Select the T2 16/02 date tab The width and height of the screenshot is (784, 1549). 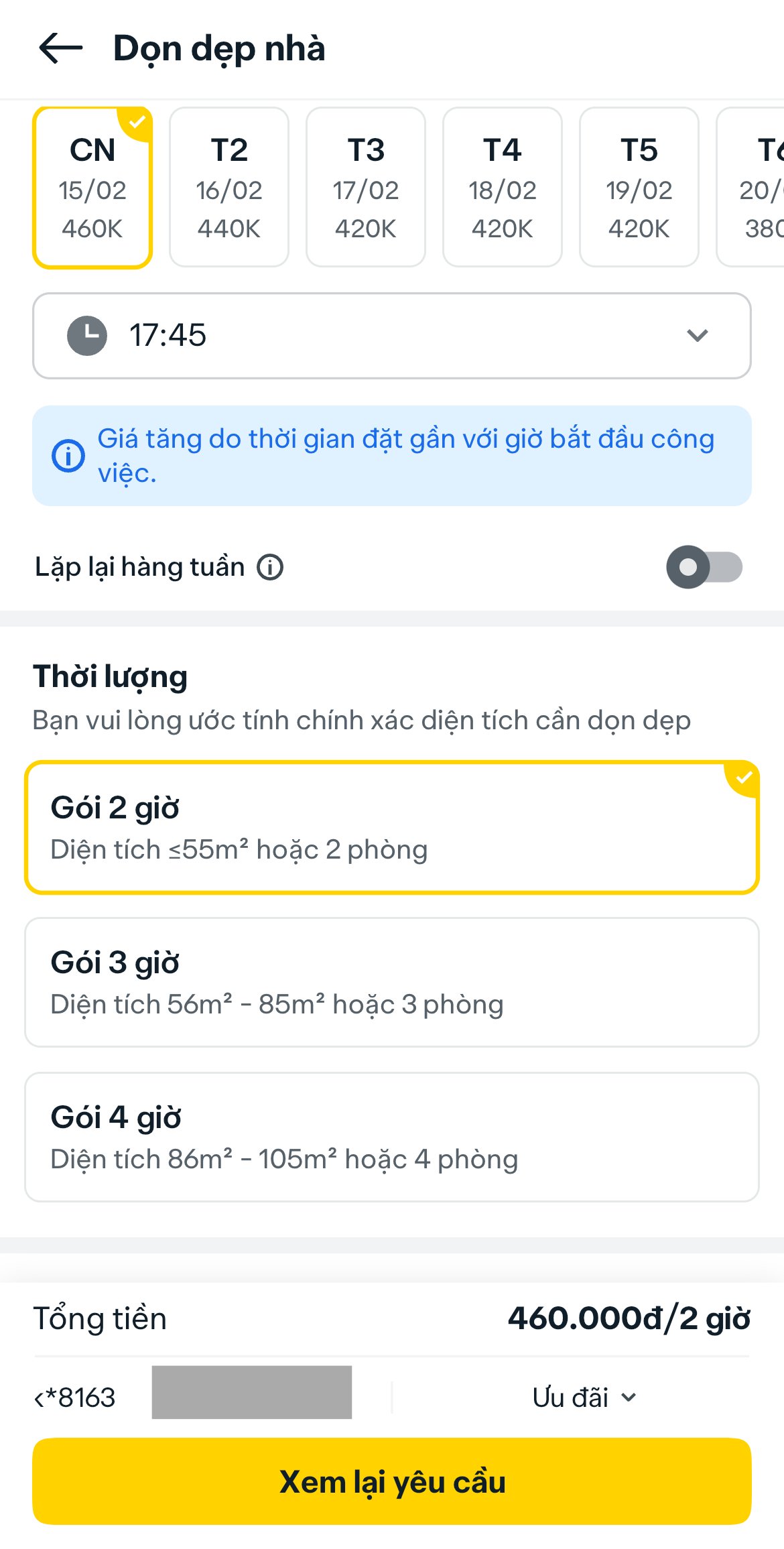point(228,188)
